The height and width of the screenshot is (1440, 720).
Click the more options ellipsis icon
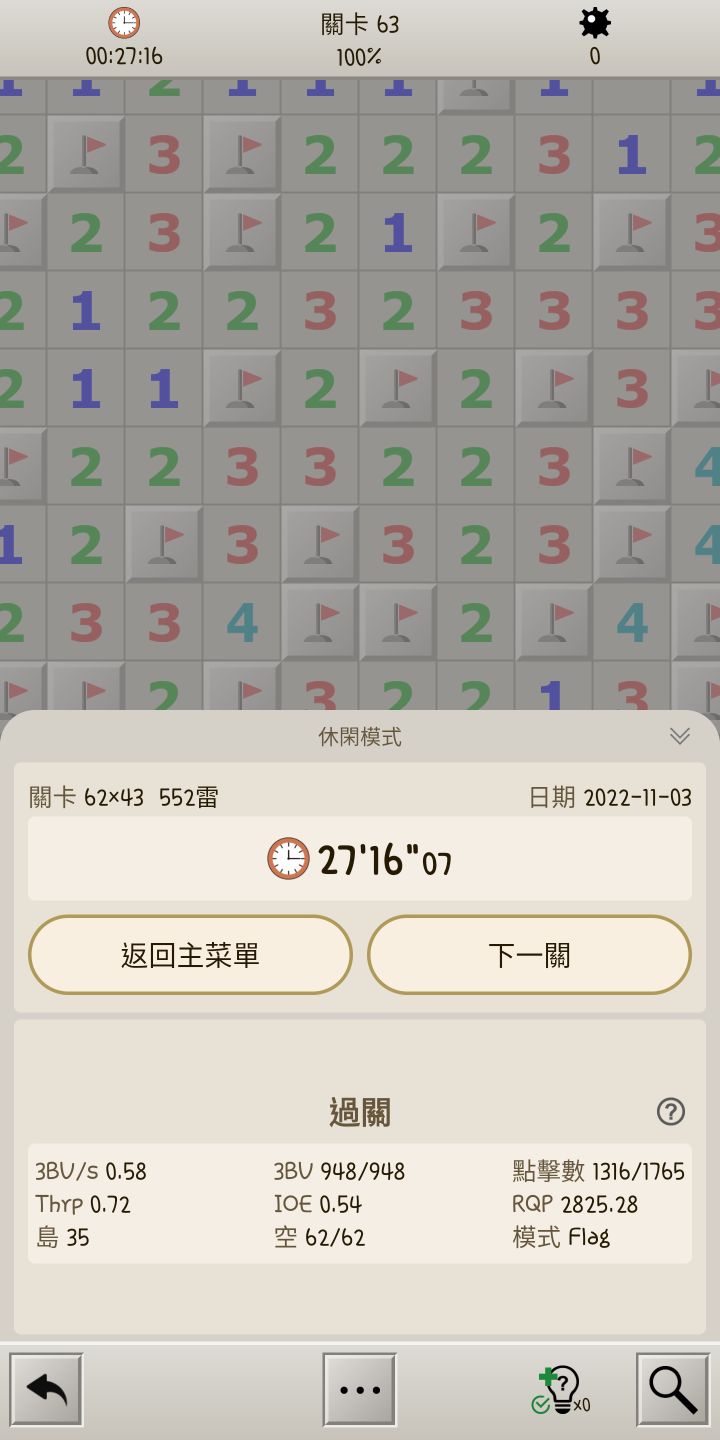(360, 1388)
